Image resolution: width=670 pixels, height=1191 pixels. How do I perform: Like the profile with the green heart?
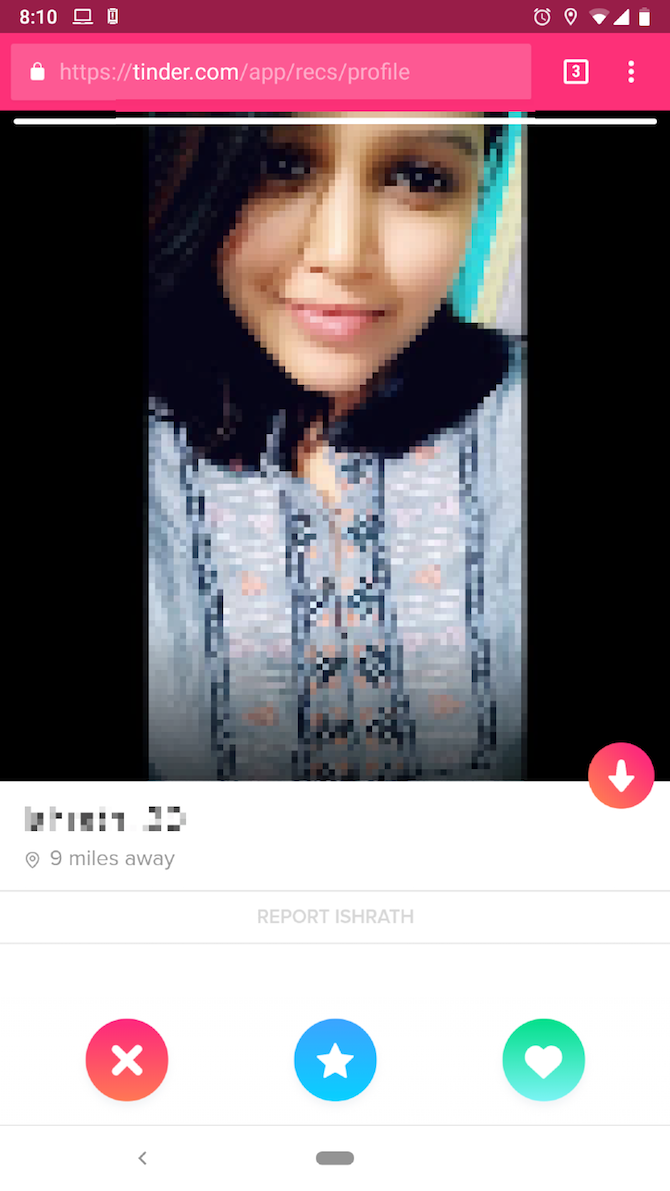(543, 1060)
